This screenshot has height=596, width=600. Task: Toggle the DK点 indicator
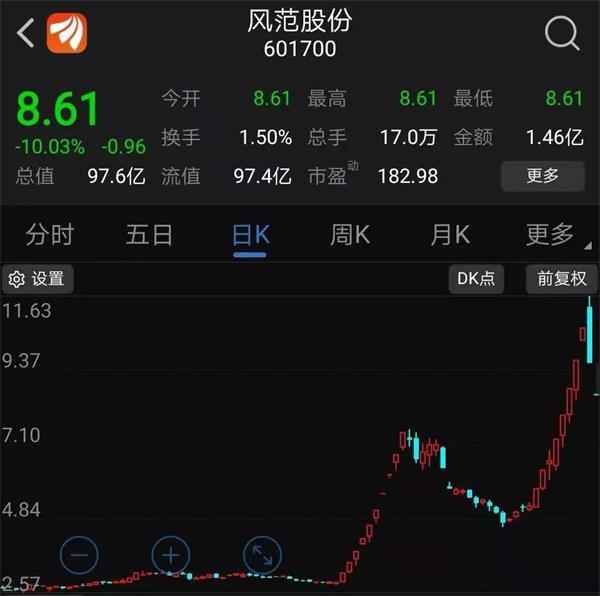[476, 279]
